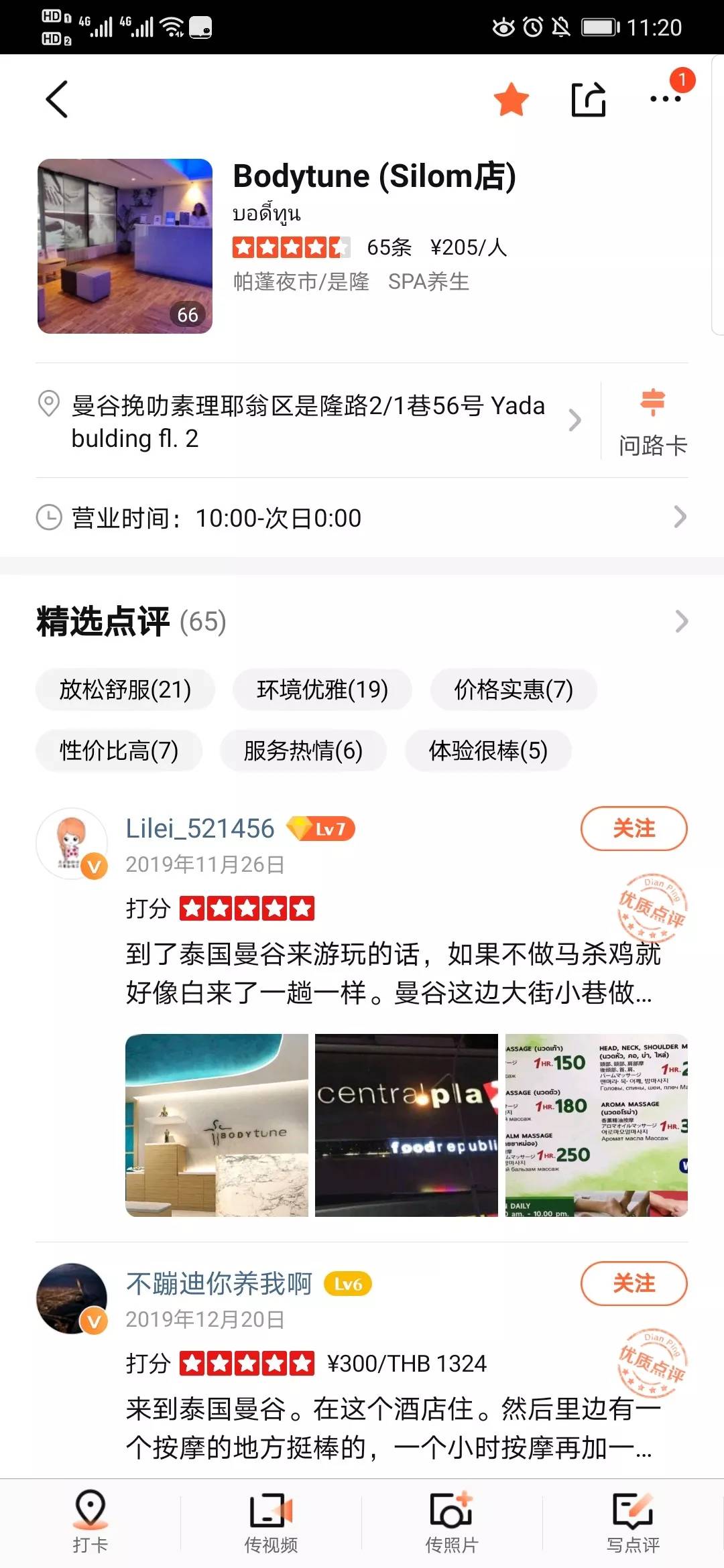Screen dimensions: 724x1568
Task: Tap 传视频 to upload a video
Action: click(x=271, y=1521)
